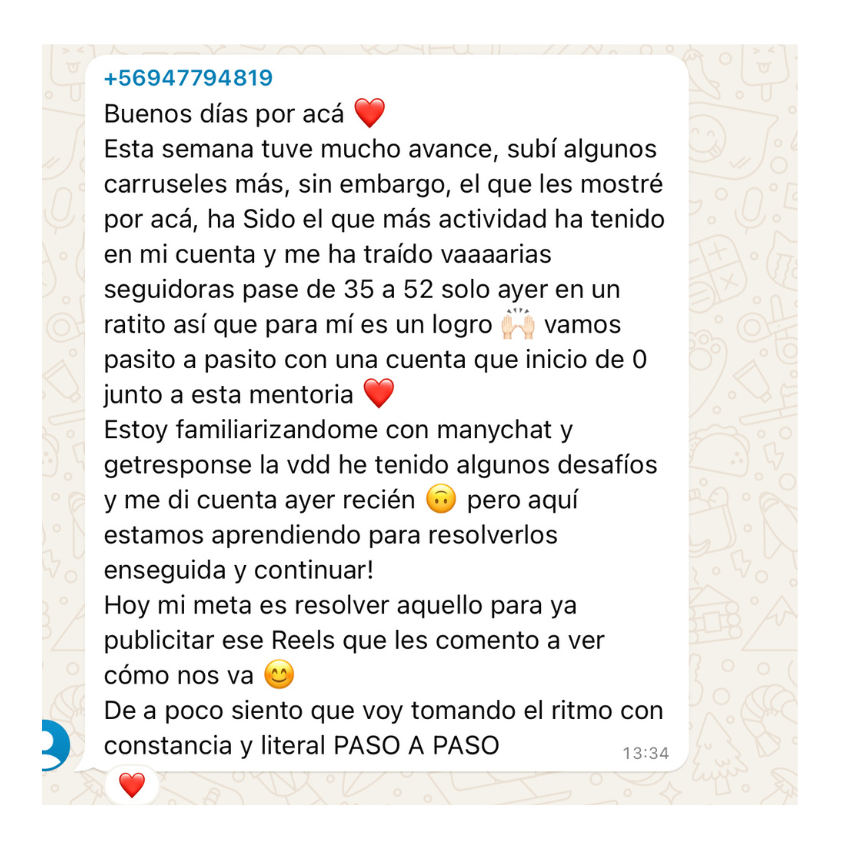Open sender number +56947794819
The width and height of the screenshot is (849, 845).
coord(188,79)
